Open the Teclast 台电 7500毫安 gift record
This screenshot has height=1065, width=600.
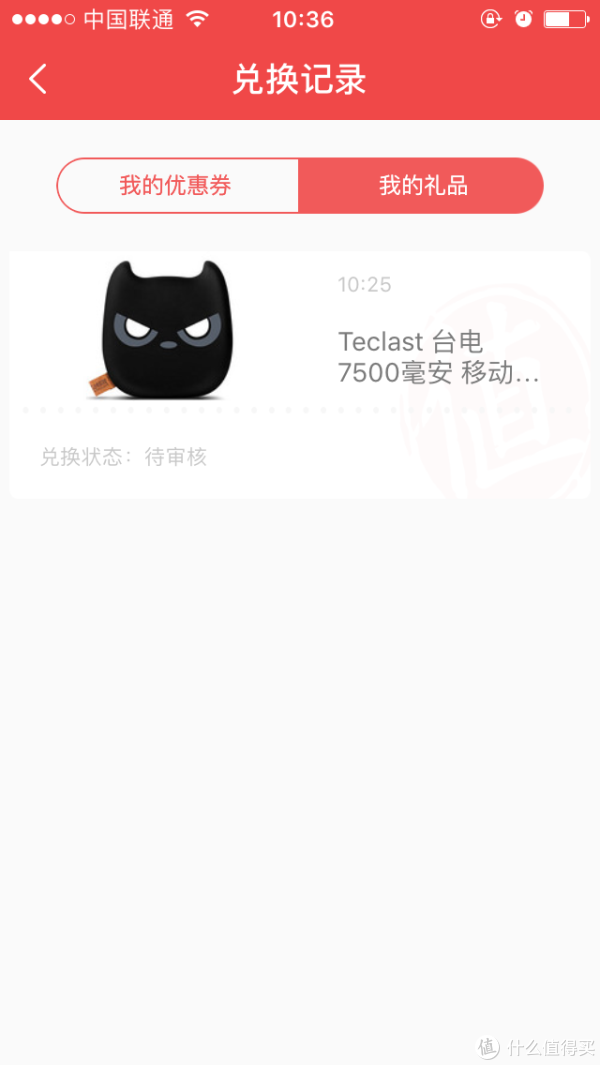[300, 375]
